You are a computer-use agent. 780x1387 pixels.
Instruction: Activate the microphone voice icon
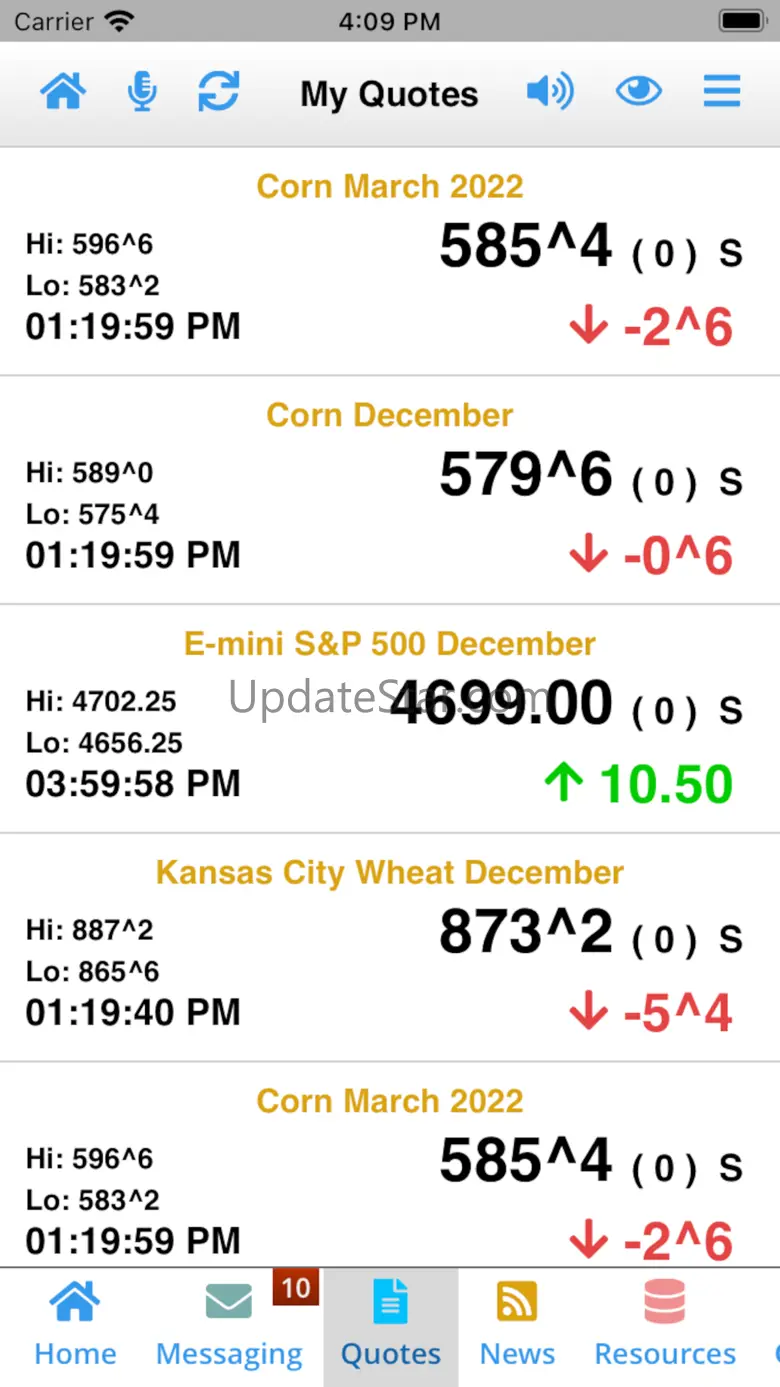tap(142, 93)
